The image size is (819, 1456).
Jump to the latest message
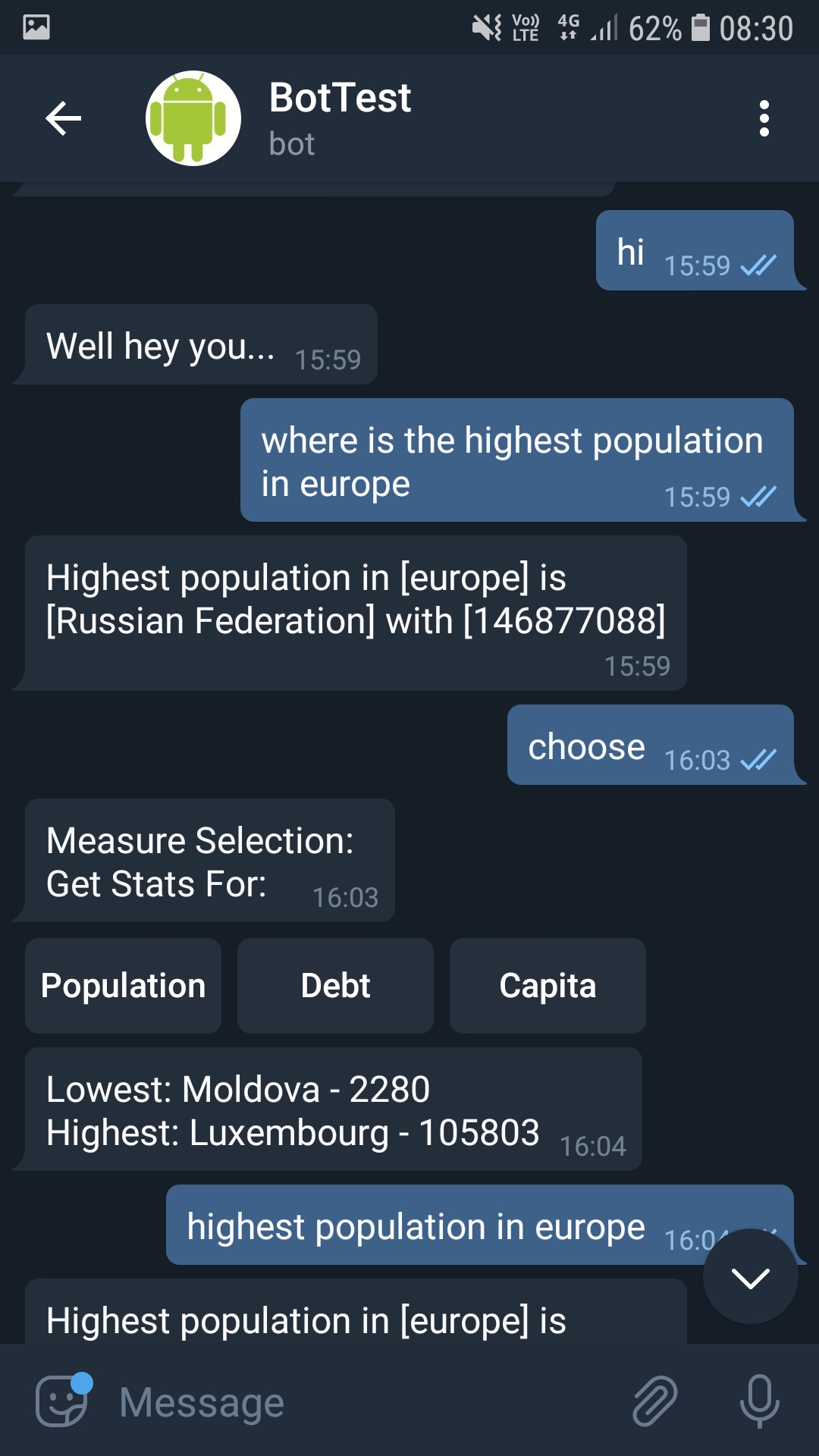pos(750,1278)
